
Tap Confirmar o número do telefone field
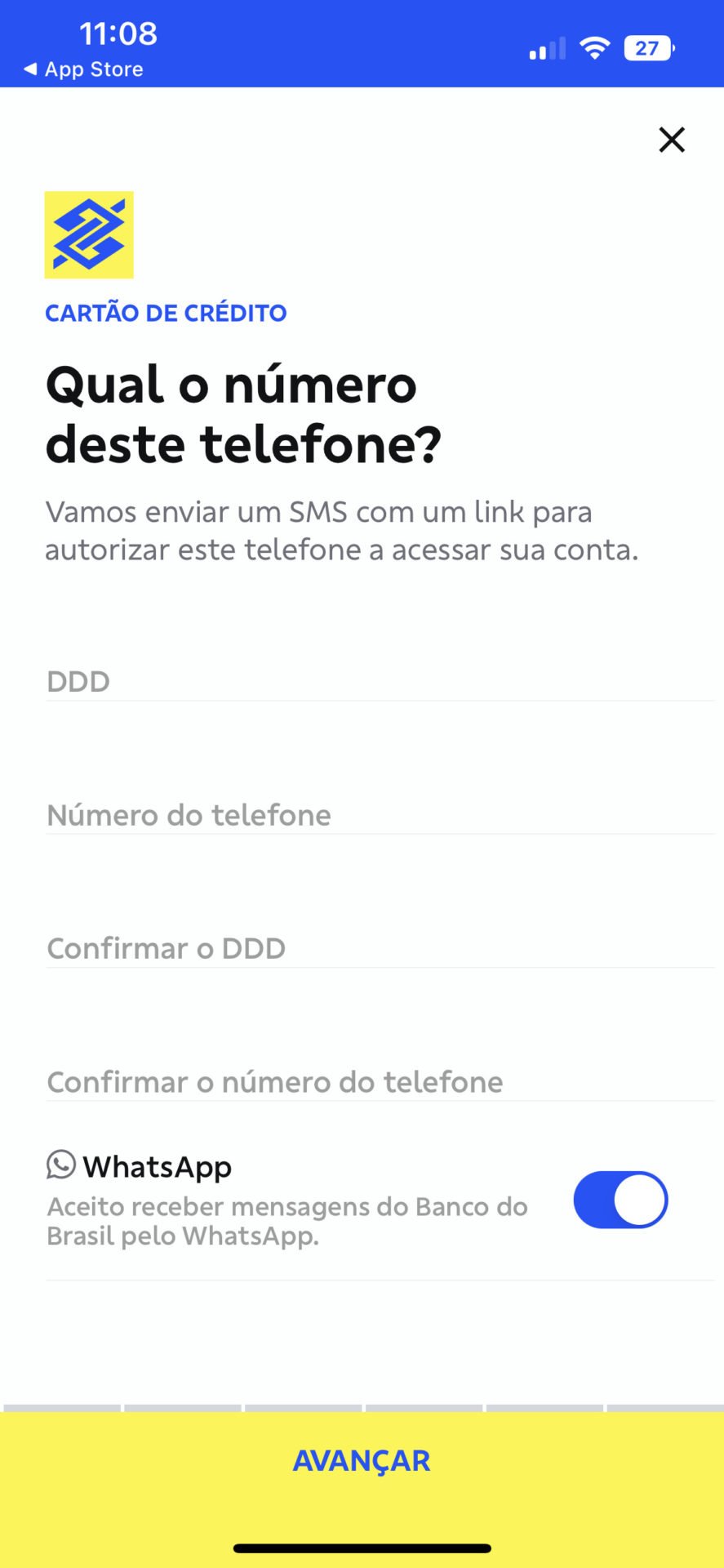click(380, 1081)
